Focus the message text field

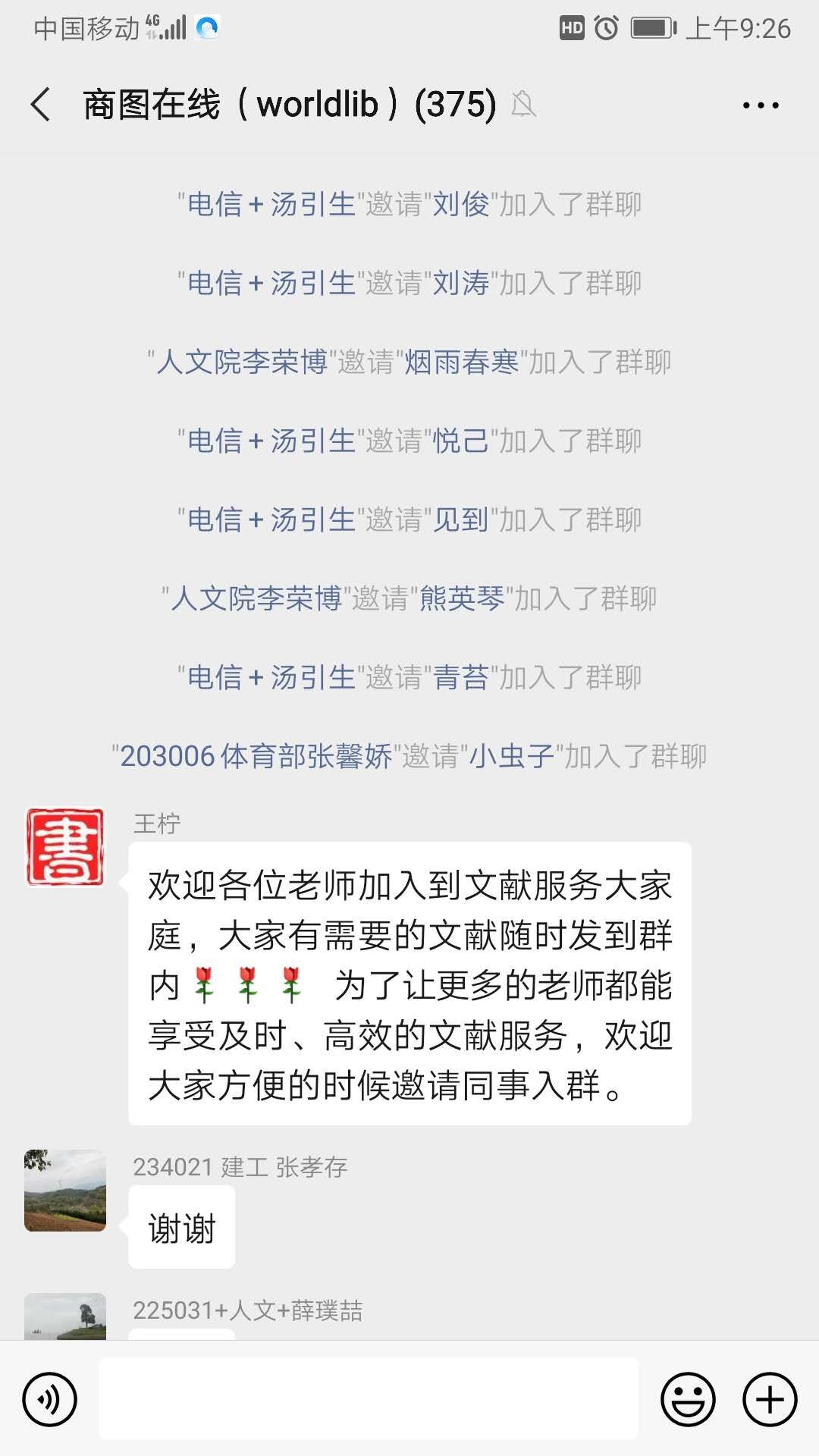[368, 1399]
